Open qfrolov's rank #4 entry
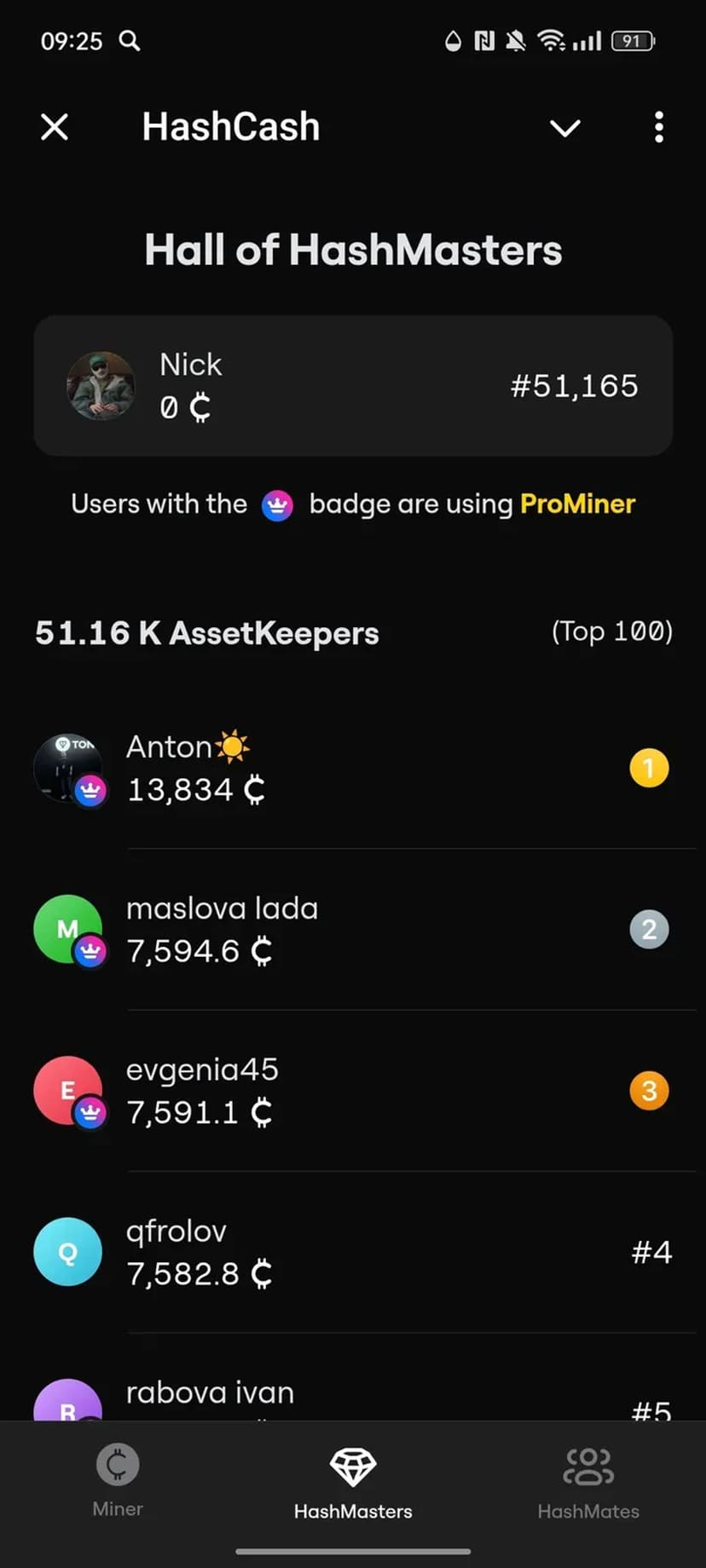The height and width of the screenshot is (1568, 706). pos(353,1252)
